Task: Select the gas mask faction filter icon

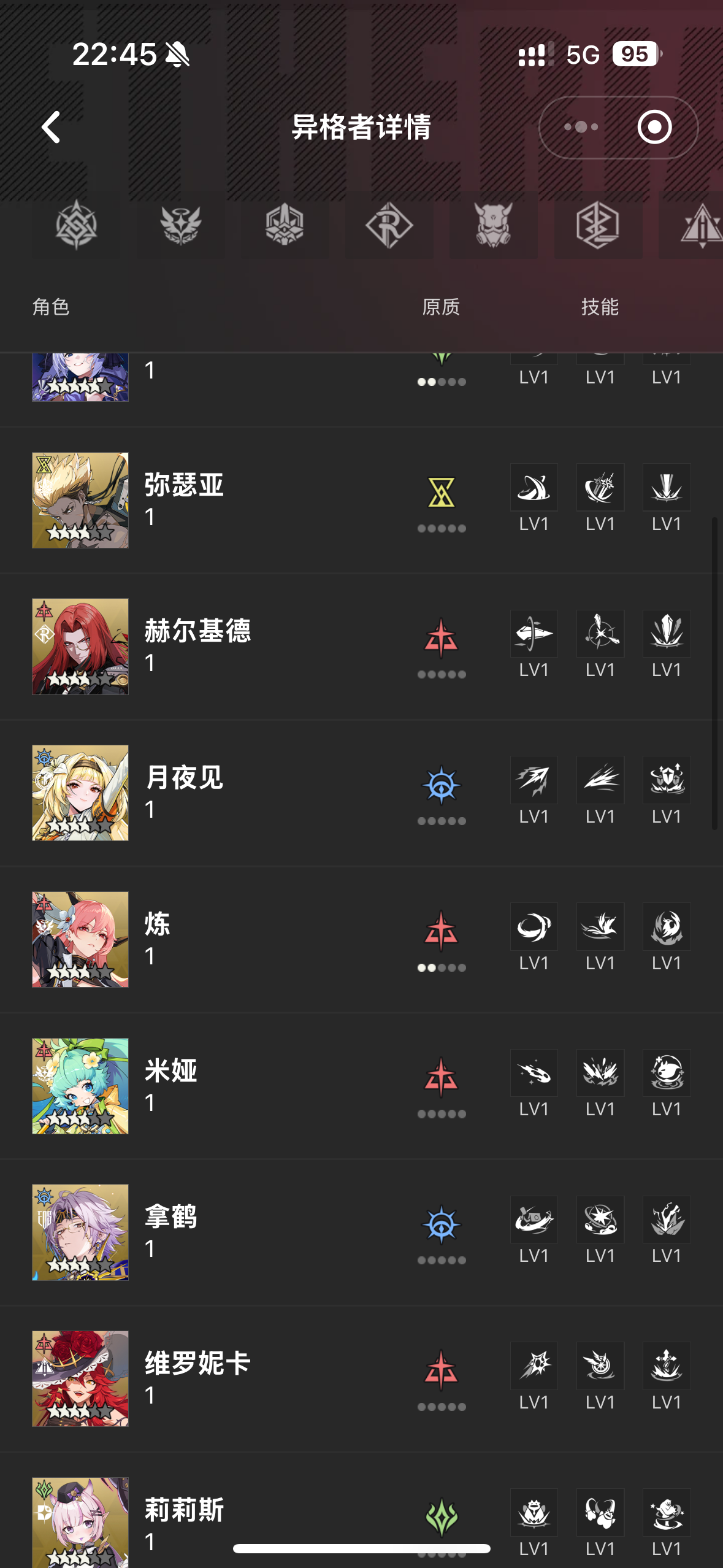Action: coord(494,226)
